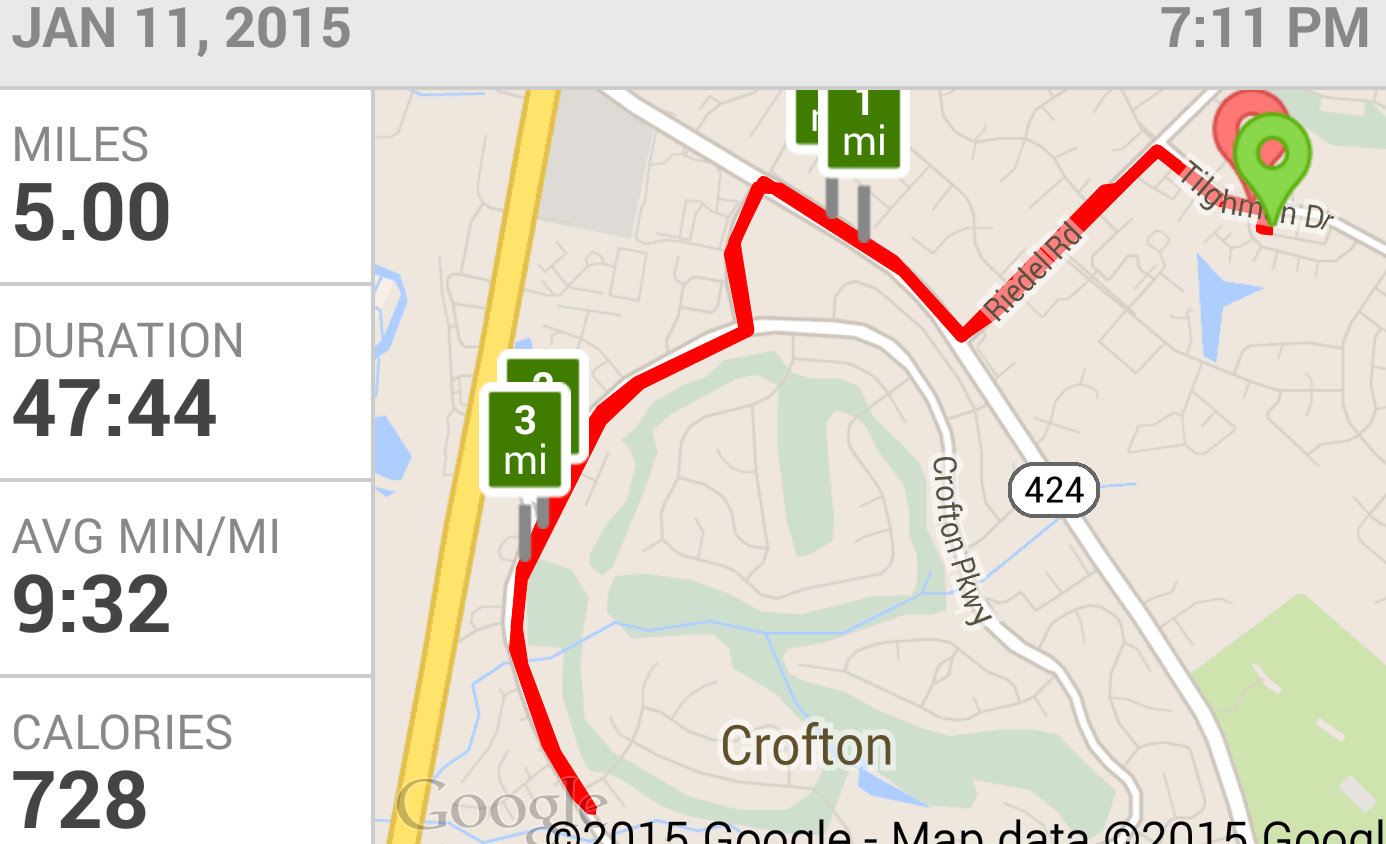Viewport: 1386px width, 844px height.
Task: Select the green pin near Tilghman Dr
Action: [x=1271, y=156]
